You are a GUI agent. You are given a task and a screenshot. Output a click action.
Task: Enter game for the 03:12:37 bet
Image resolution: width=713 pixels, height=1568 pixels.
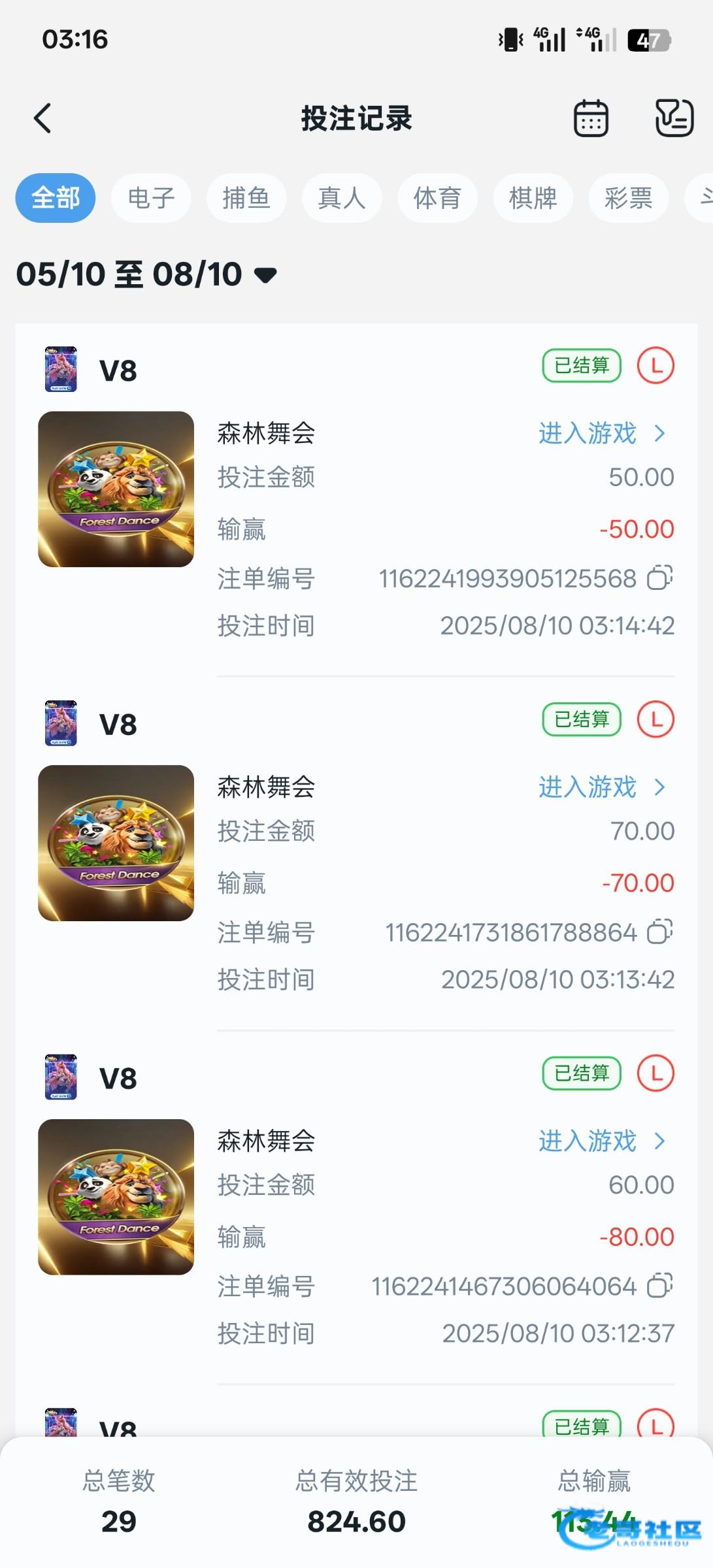point(602,1141)
